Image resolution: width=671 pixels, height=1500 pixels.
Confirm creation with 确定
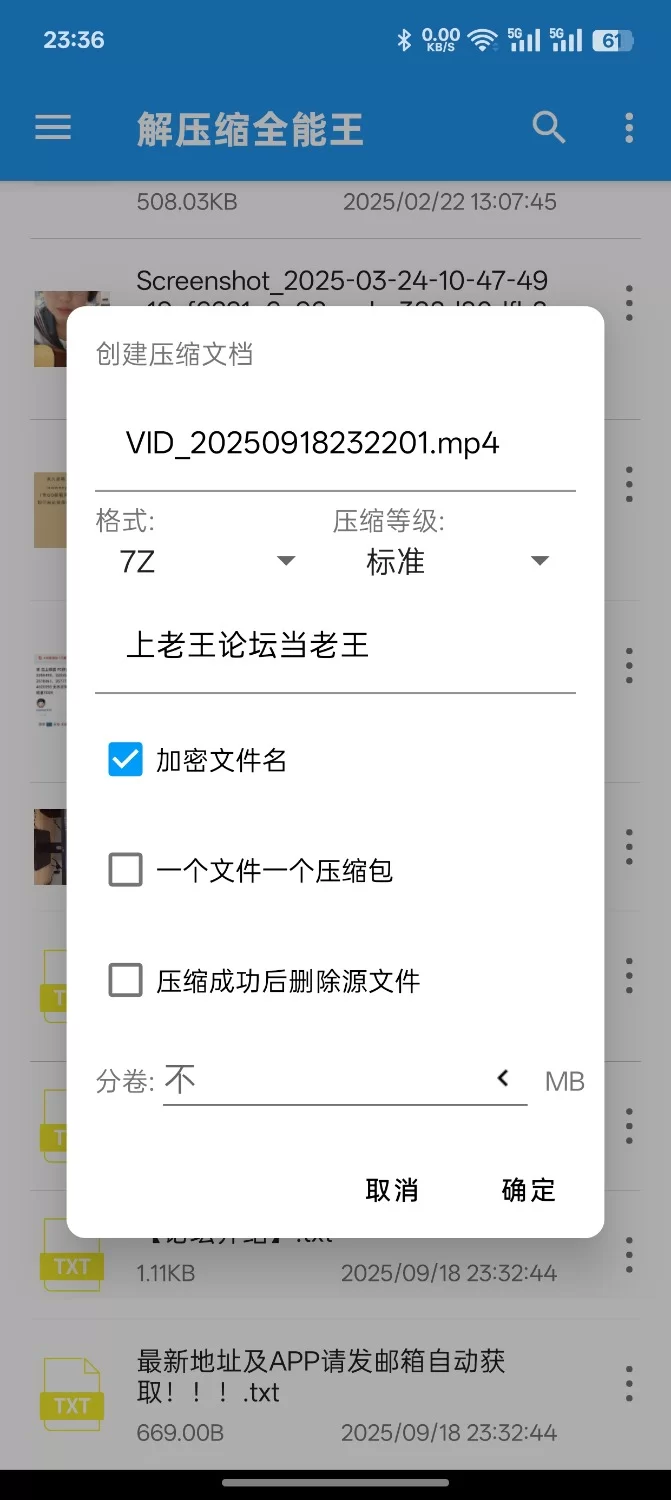click(528, 1190)
